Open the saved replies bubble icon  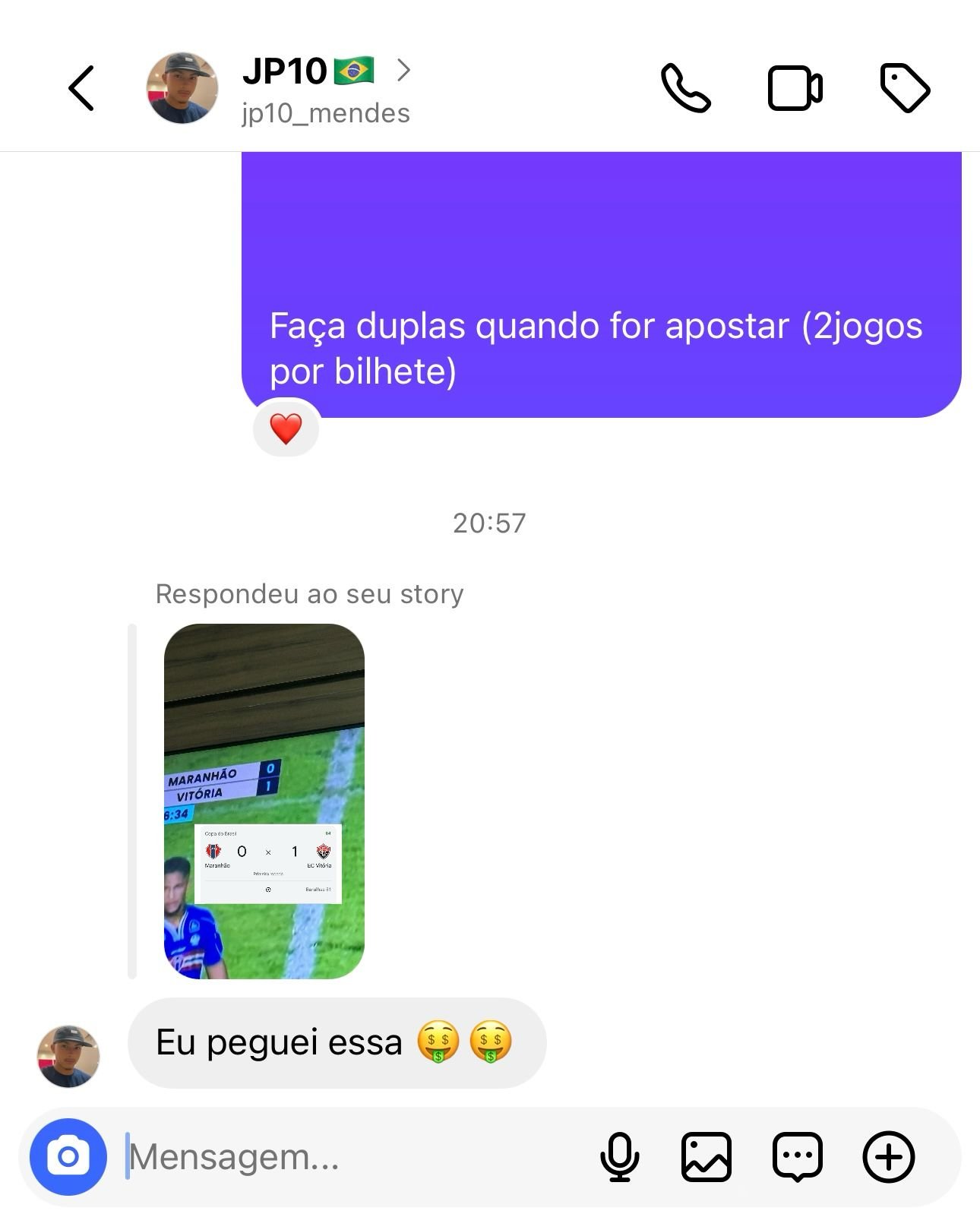(x=797, y=1157)
